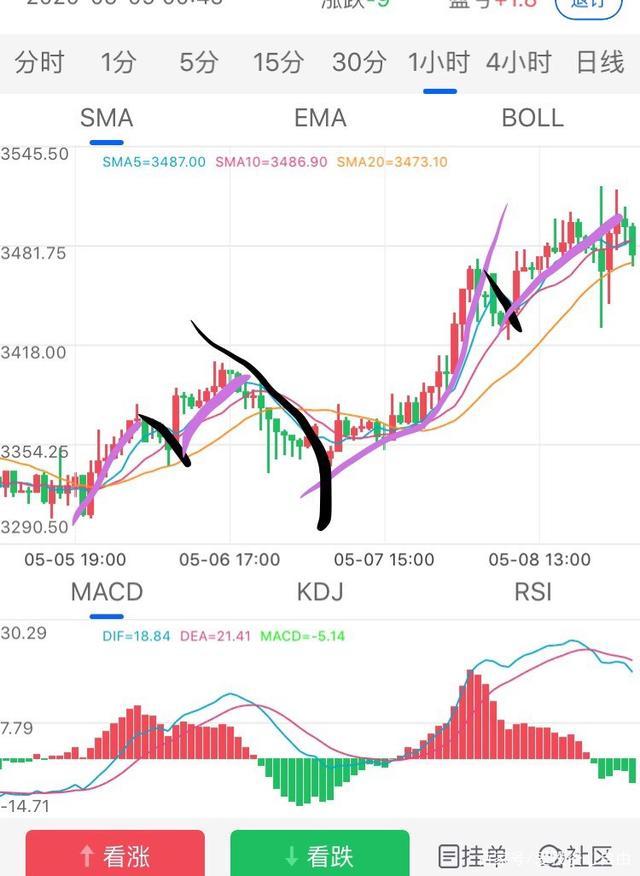Open the 社区 community
The image size is (640, 876).
(x=576, y=855)
